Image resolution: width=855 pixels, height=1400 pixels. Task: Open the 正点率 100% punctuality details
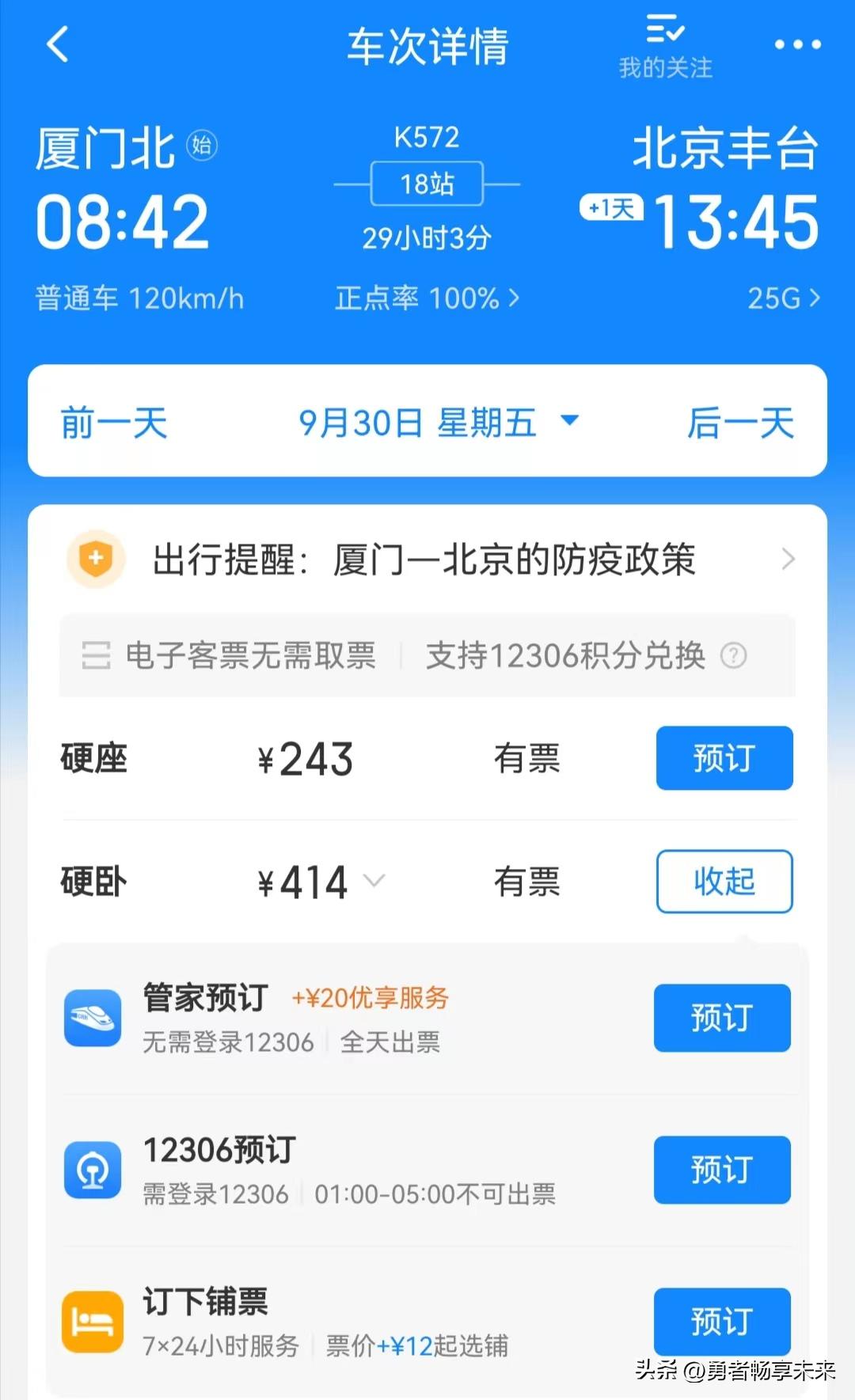tap(426, 298)
